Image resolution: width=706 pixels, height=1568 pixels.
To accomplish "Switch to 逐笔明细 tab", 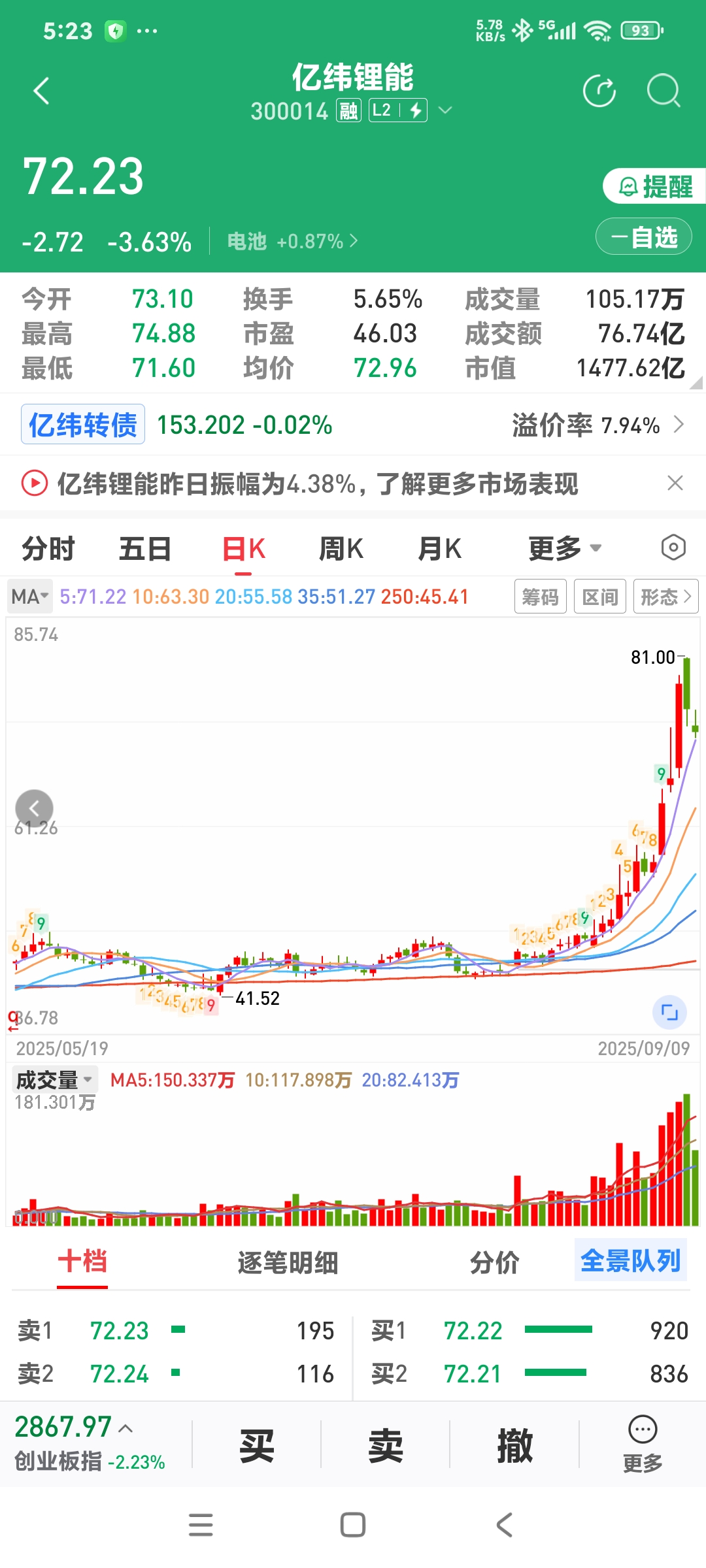I will [288, 1262].
